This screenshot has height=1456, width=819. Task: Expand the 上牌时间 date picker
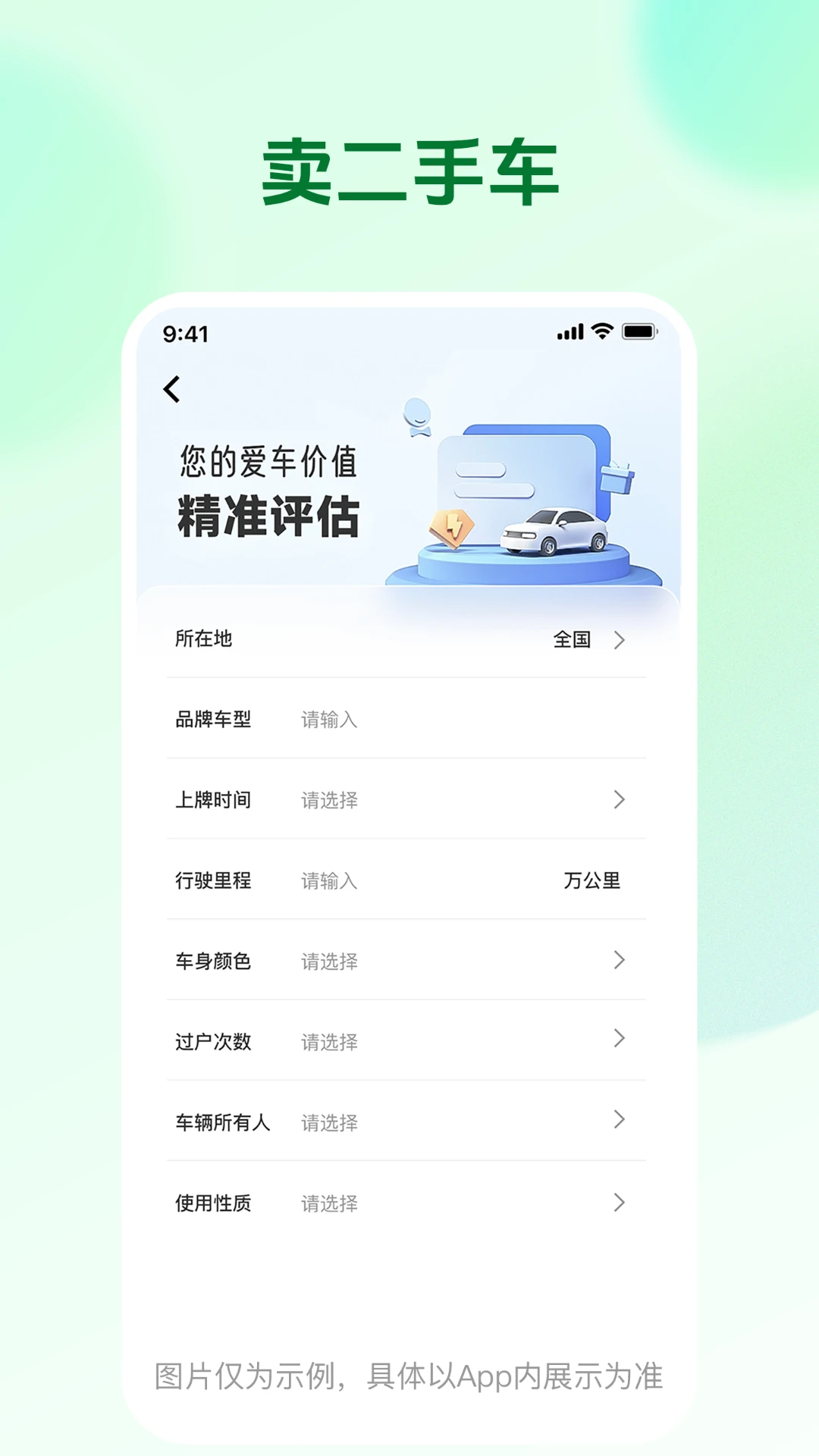click(x=409, y=800)
